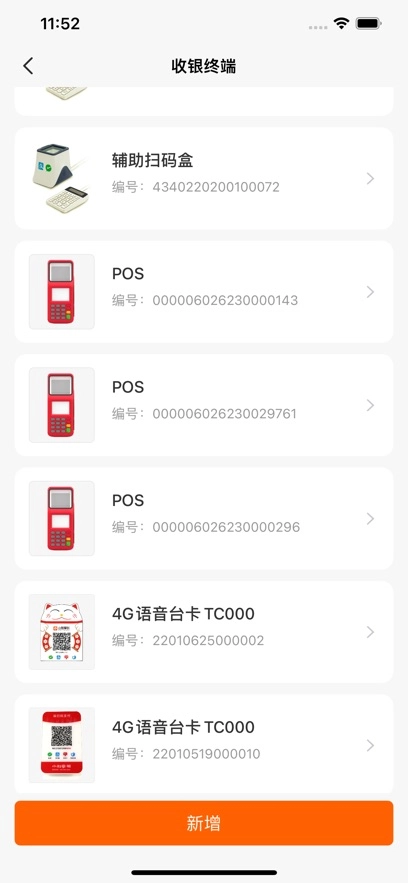Tap the 新增 button to add terminal
Image resolution: width=408 pixels, height=883 pixels.
[x=204, y=823]
